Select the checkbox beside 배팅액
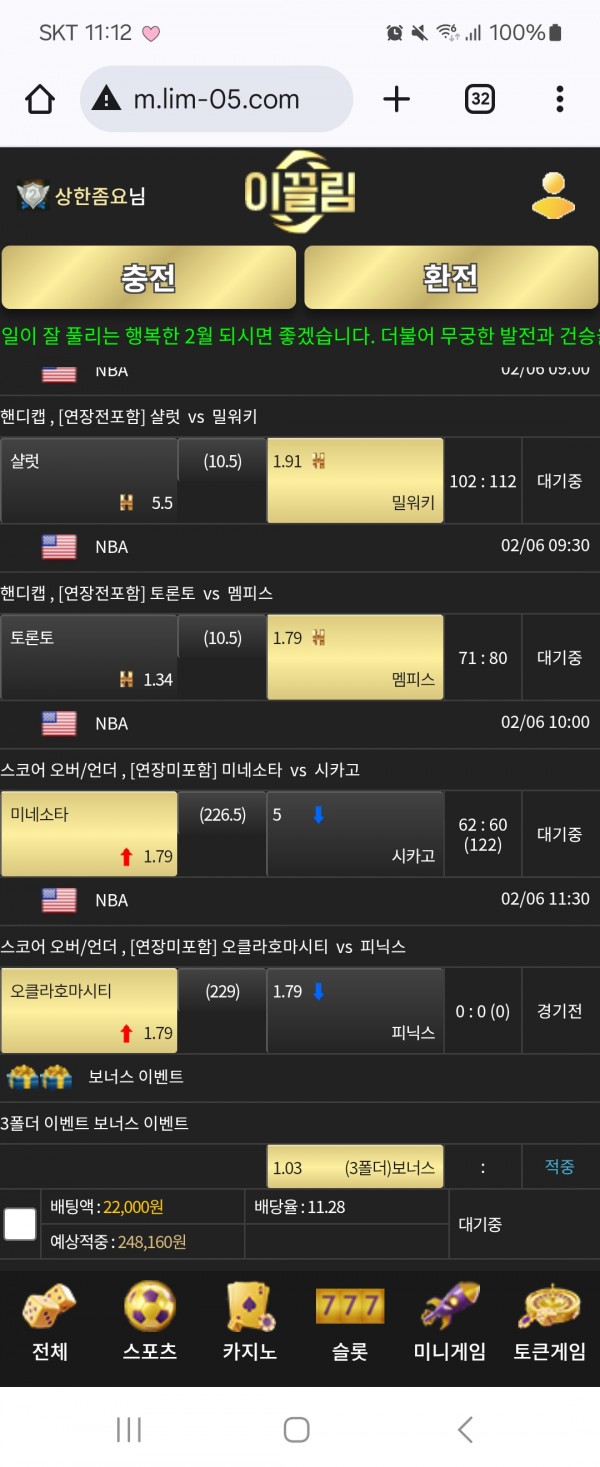Image resolution: width=600 pixels, height=1467 pixels. (20, 1224)
